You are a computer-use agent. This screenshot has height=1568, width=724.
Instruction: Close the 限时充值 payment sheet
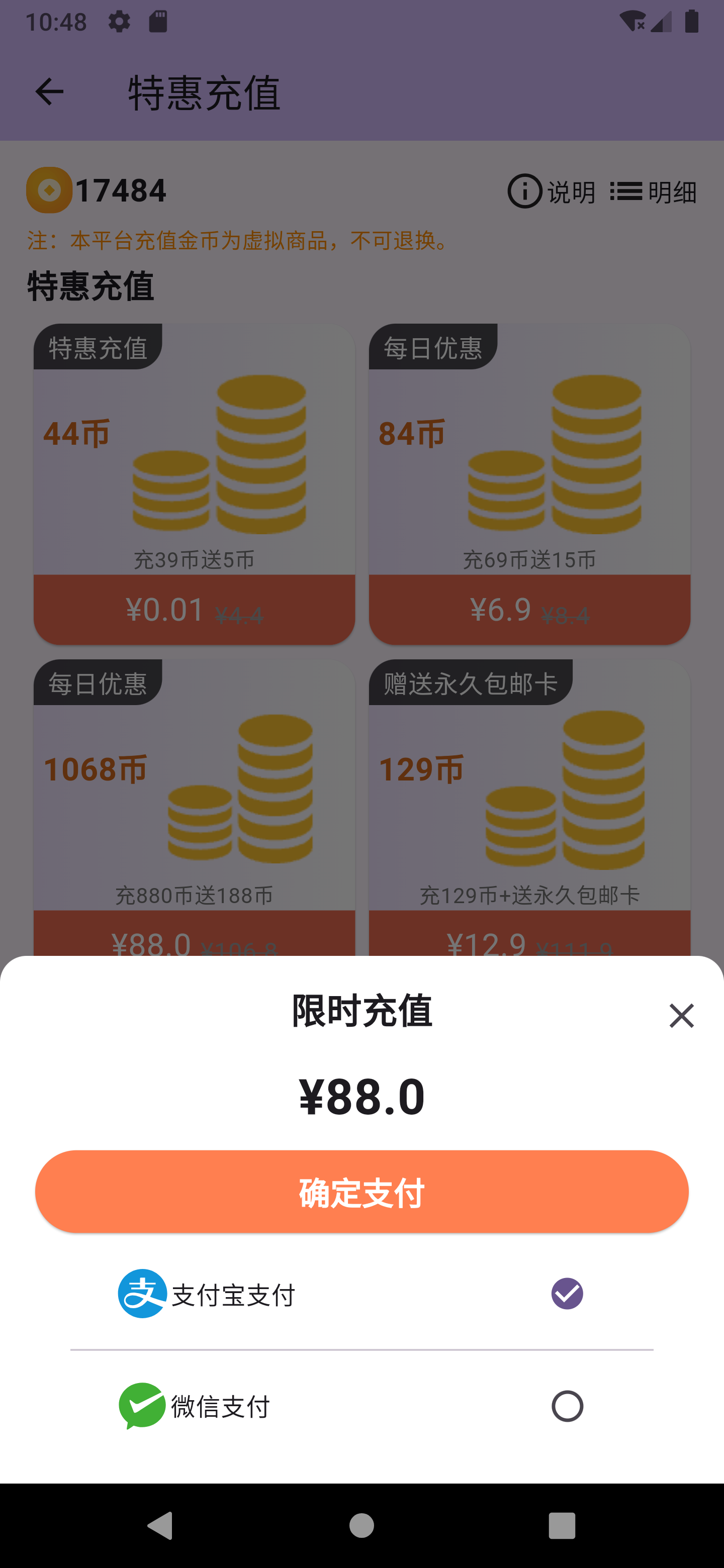coord(681,1015)
